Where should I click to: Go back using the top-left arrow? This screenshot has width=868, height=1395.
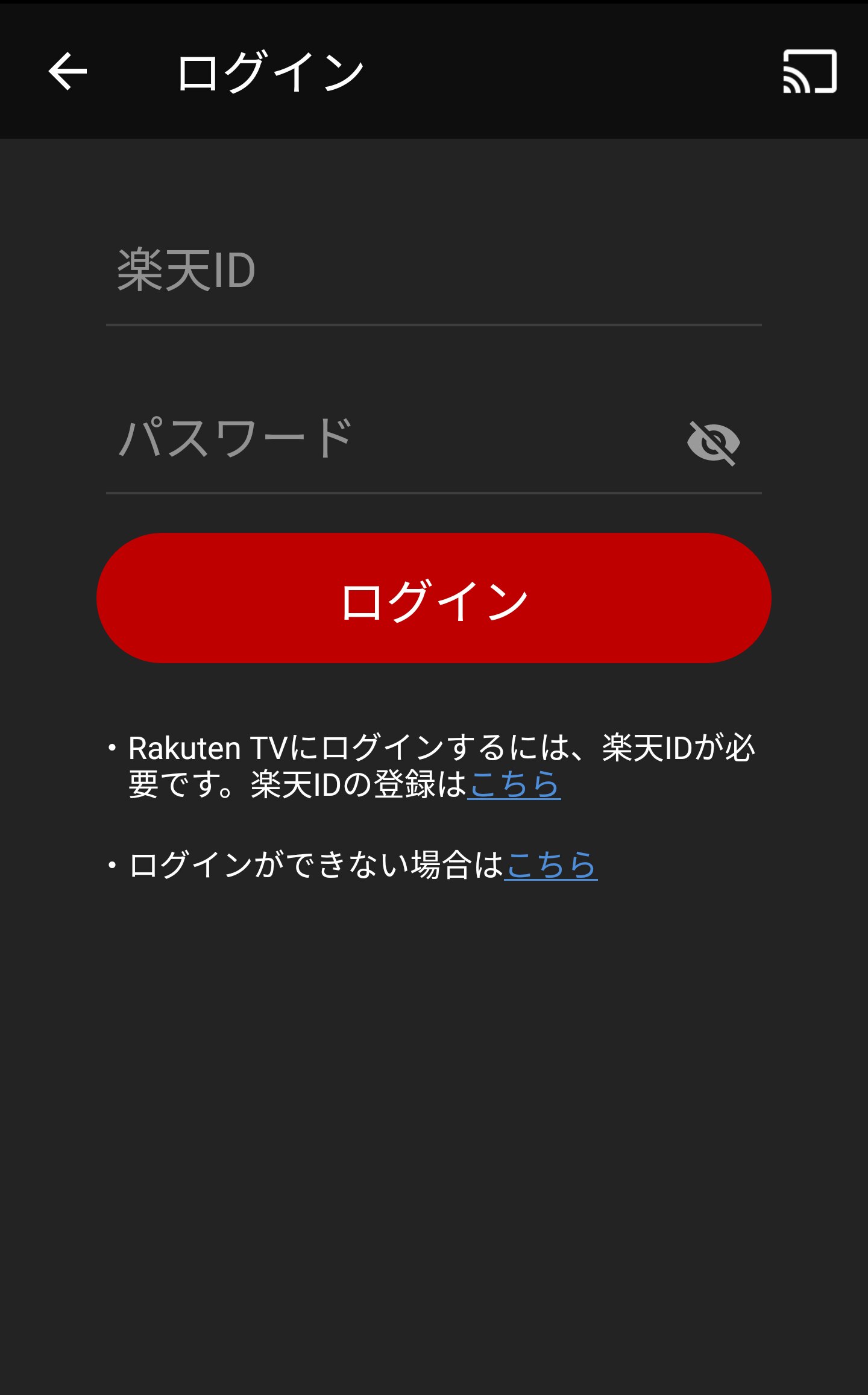pyautogui.click(x=68, y=71)
